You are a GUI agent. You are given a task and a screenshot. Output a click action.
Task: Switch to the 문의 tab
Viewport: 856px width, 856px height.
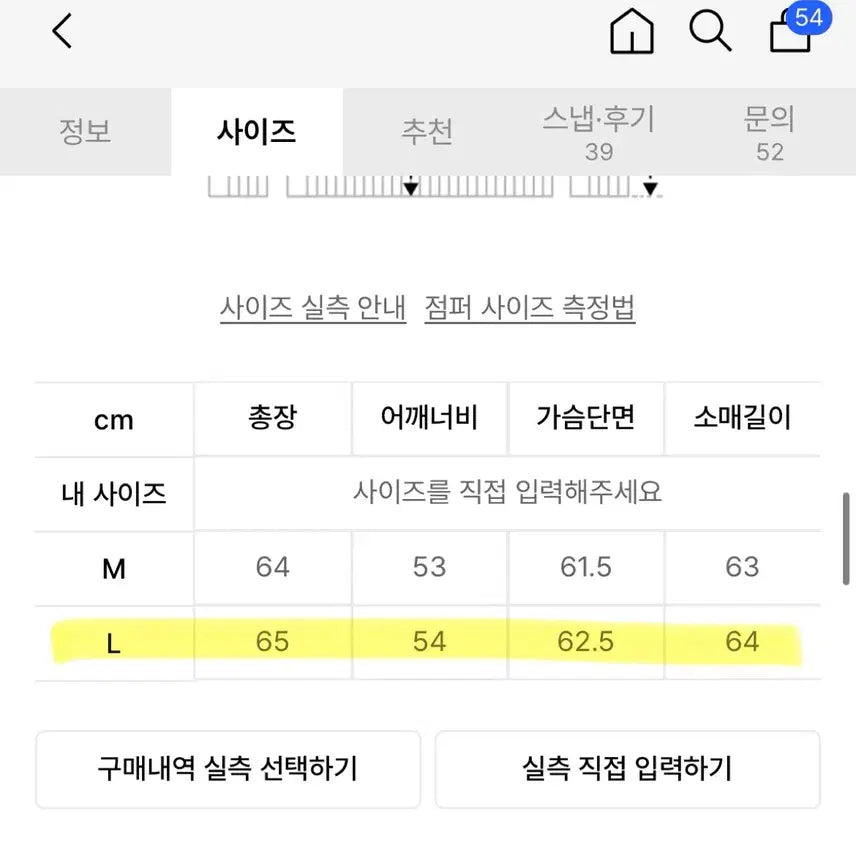(x=769, y=133)
